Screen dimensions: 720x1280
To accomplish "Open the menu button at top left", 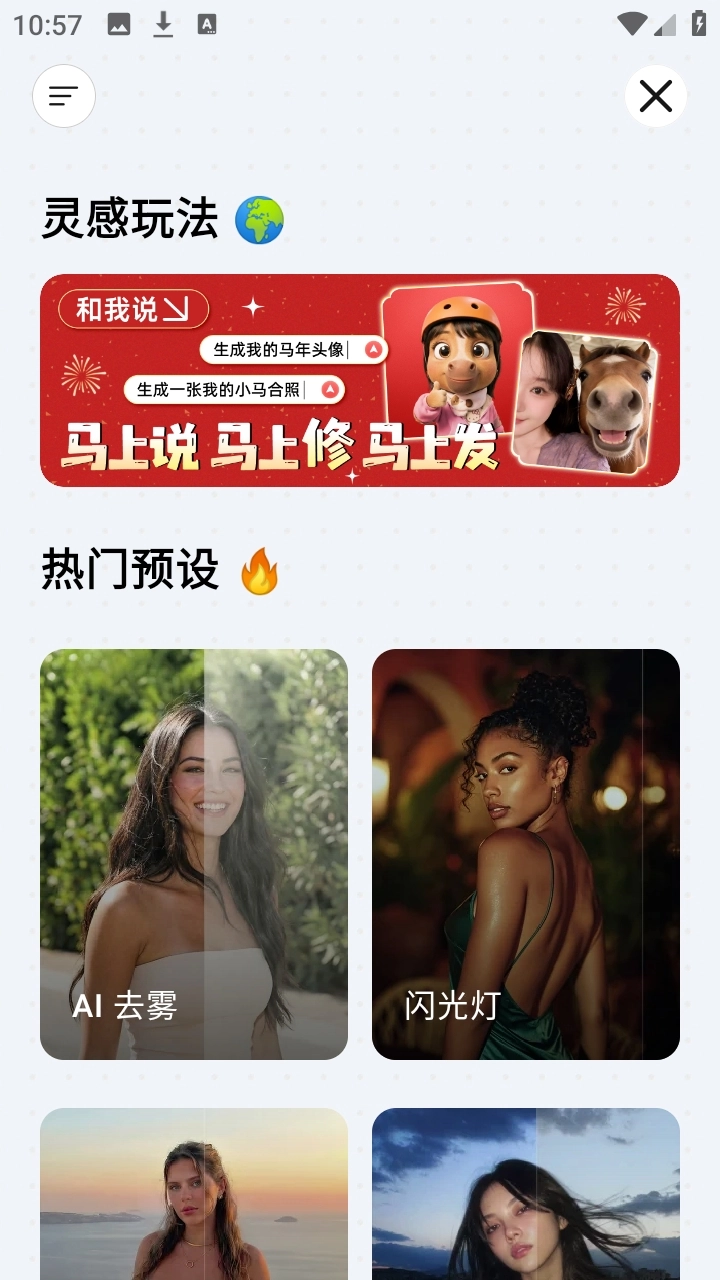I will [64, 96].
